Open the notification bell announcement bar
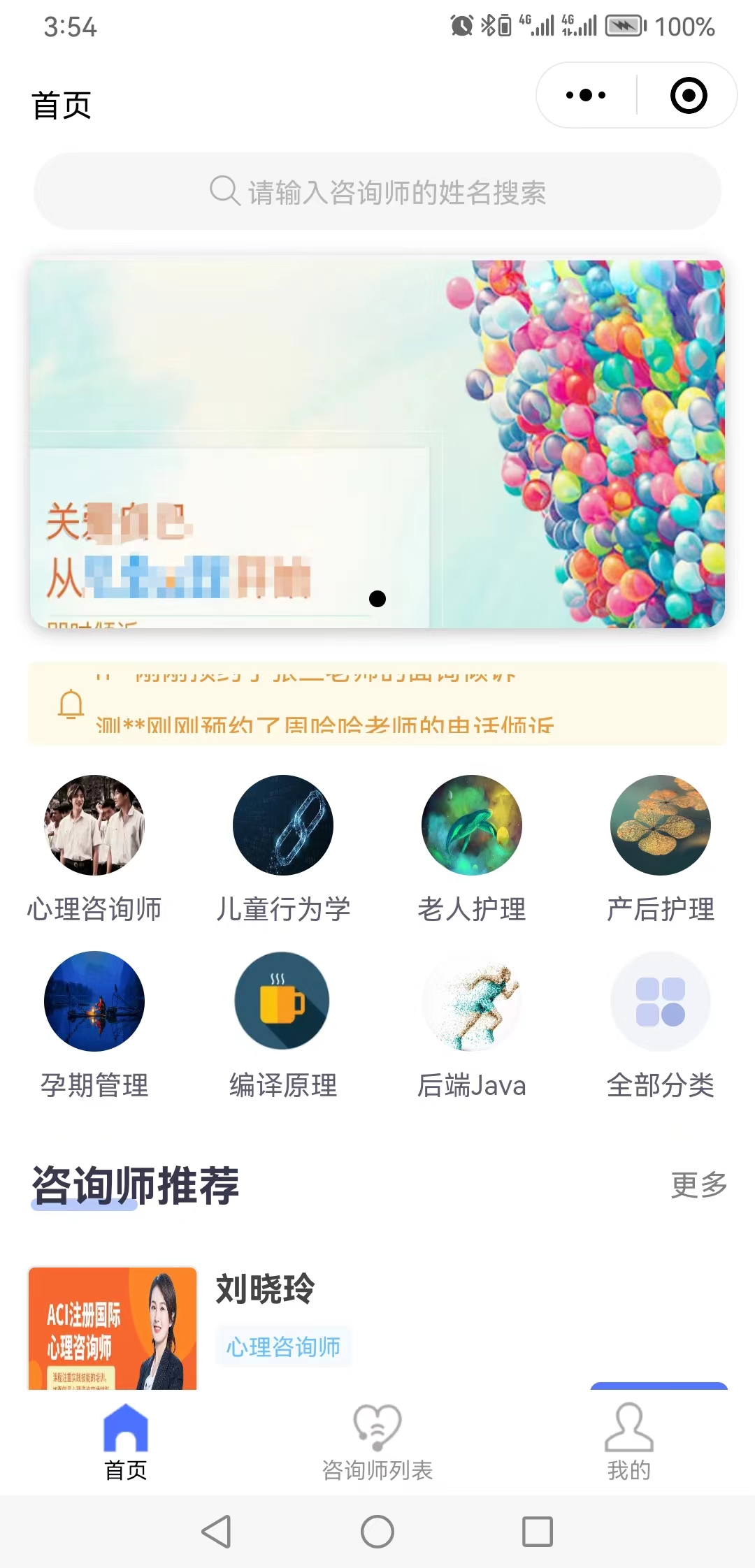 click(x=377, y=704)
